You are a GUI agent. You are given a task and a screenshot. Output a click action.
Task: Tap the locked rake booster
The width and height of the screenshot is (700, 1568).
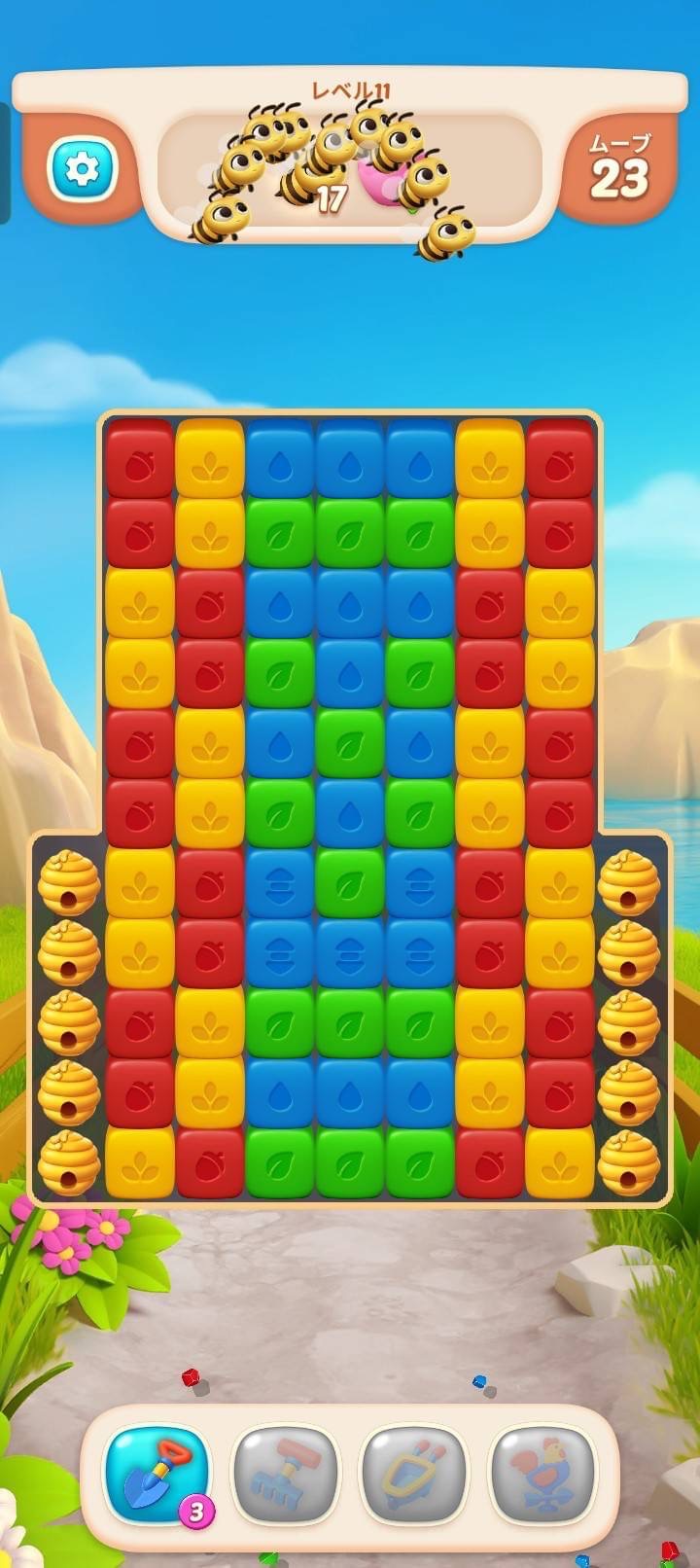(285, 1474)
